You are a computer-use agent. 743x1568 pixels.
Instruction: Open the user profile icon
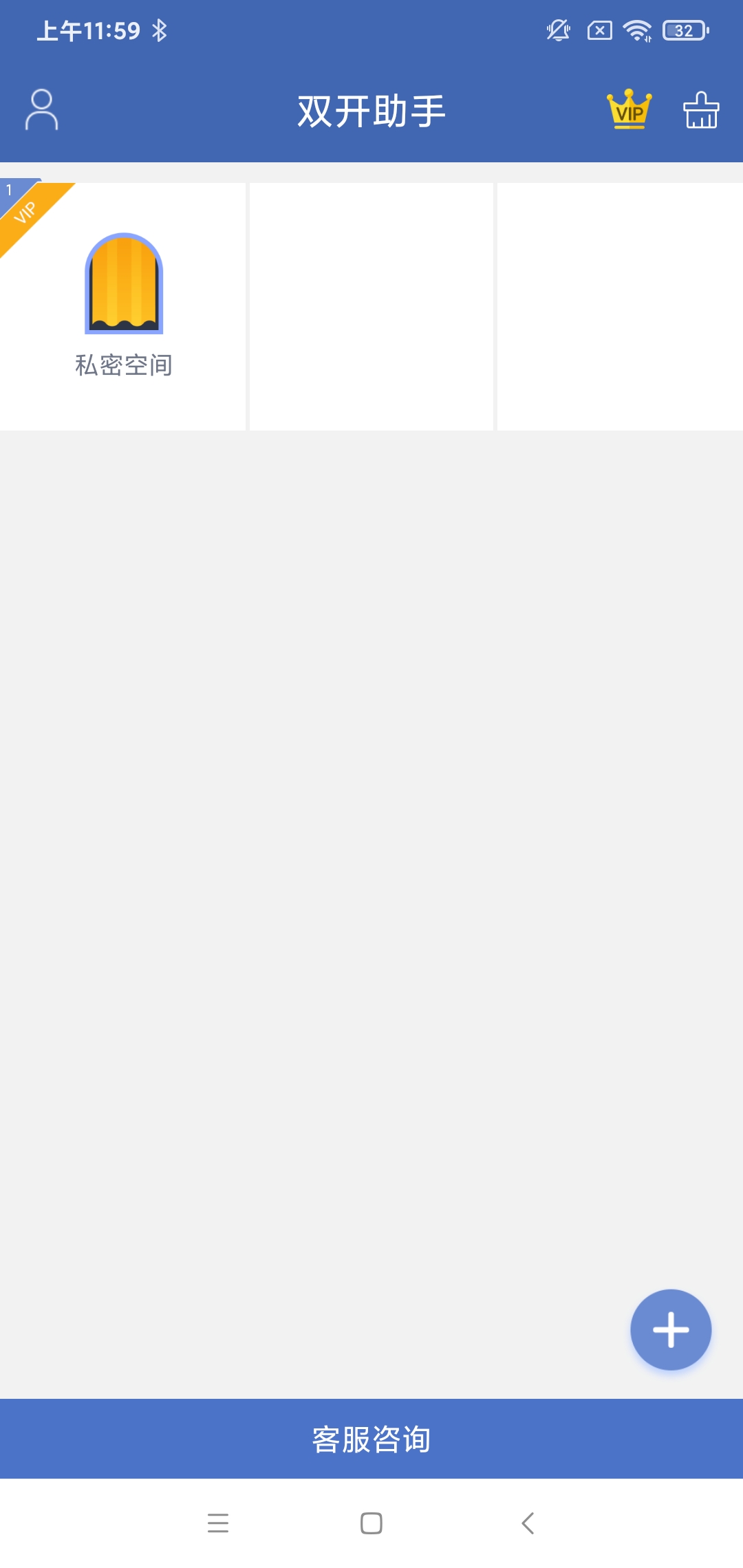(x=41, y=110)
